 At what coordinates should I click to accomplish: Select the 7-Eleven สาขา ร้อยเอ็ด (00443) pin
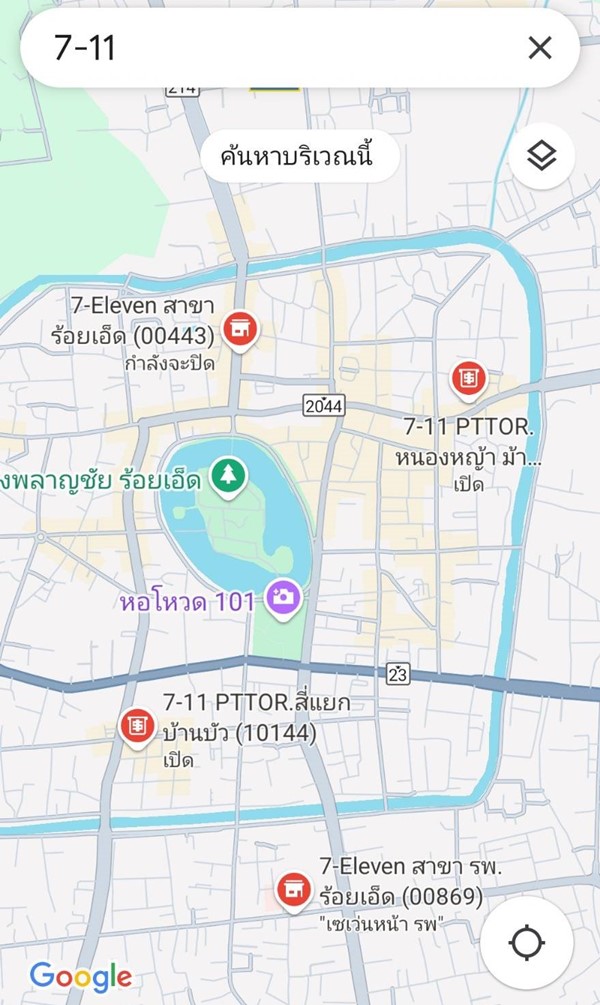(239, 327)
